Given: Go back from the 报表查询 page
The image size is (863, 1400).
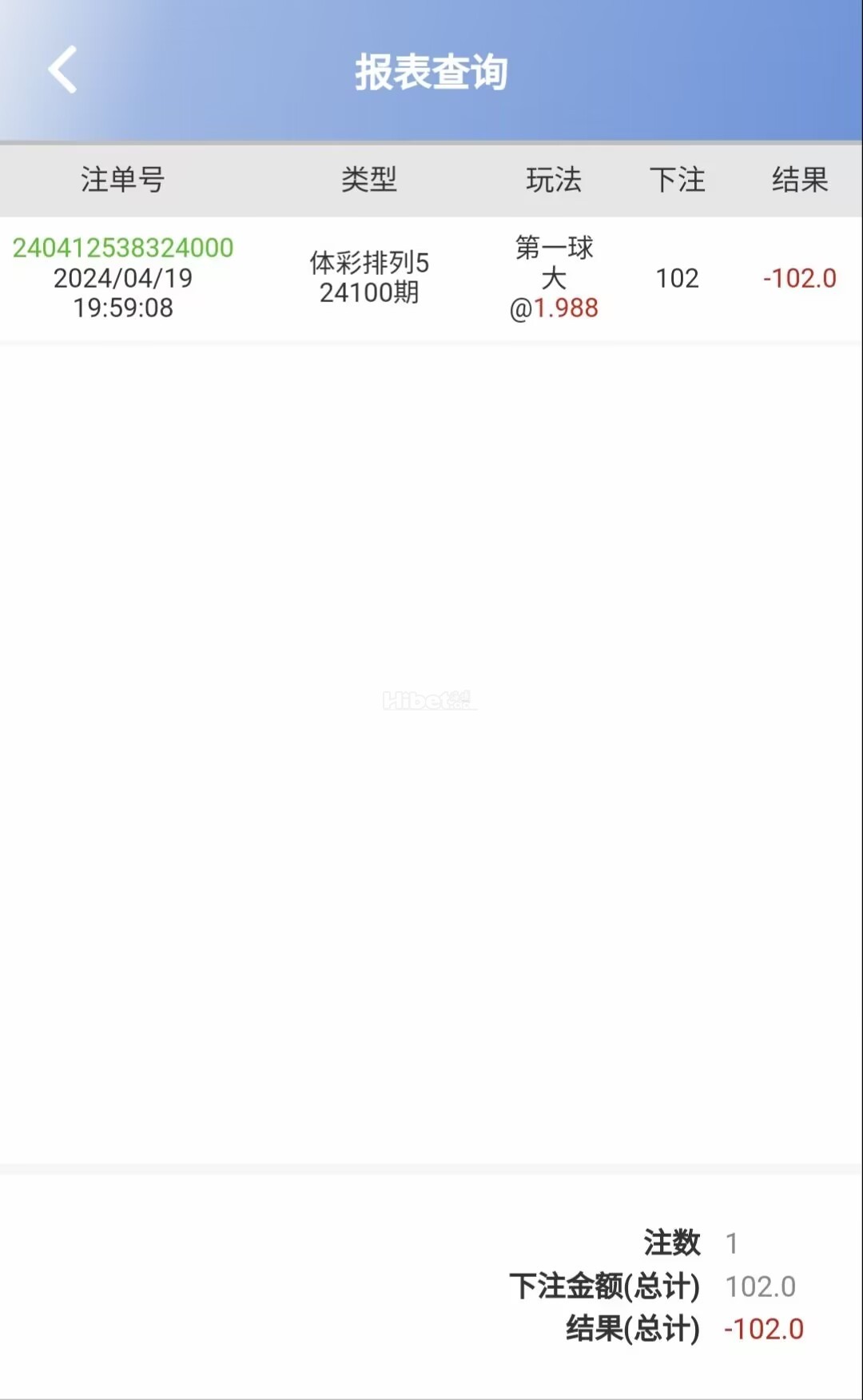Looking at the screenshot, I should coord(62,70).
